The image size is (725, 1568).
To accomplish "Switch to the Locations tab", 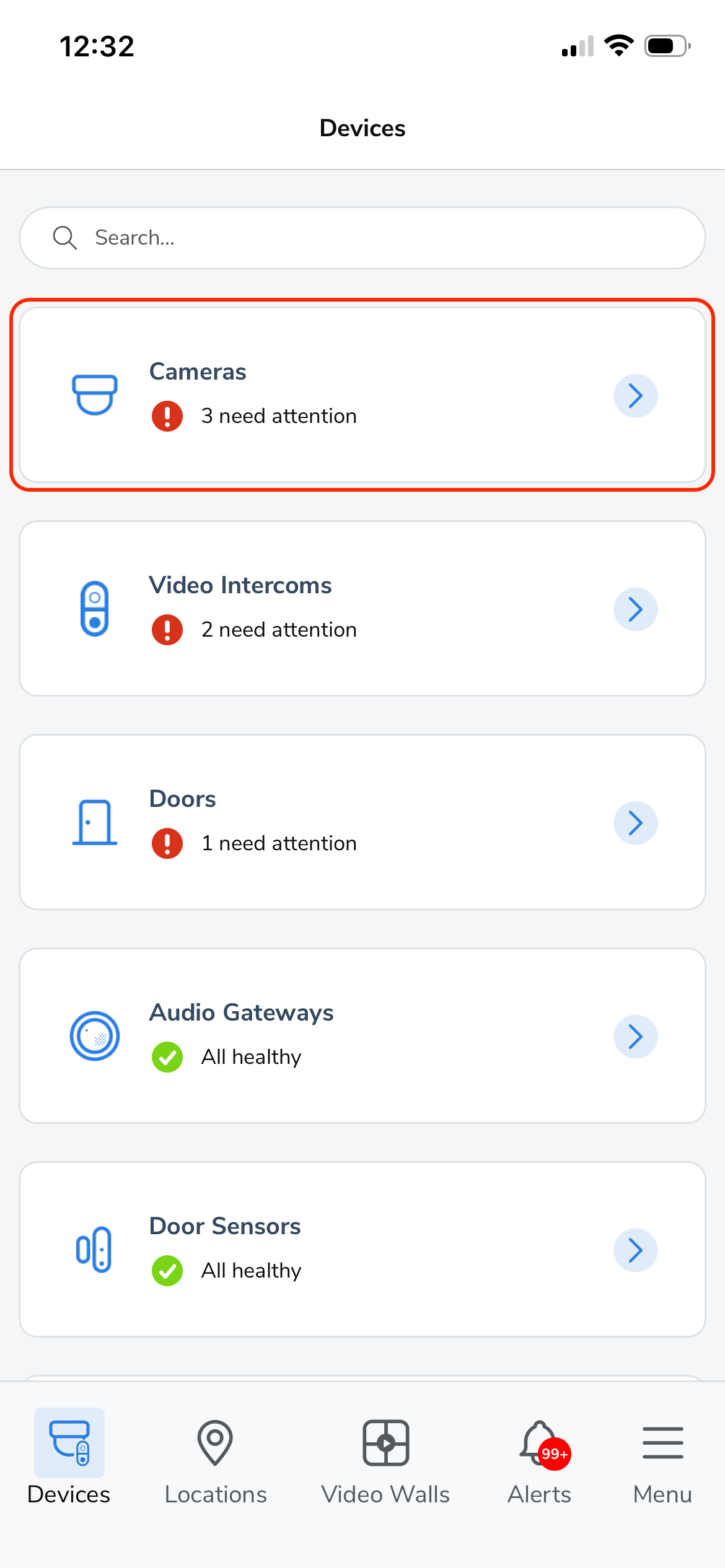I will [216, 1463].
